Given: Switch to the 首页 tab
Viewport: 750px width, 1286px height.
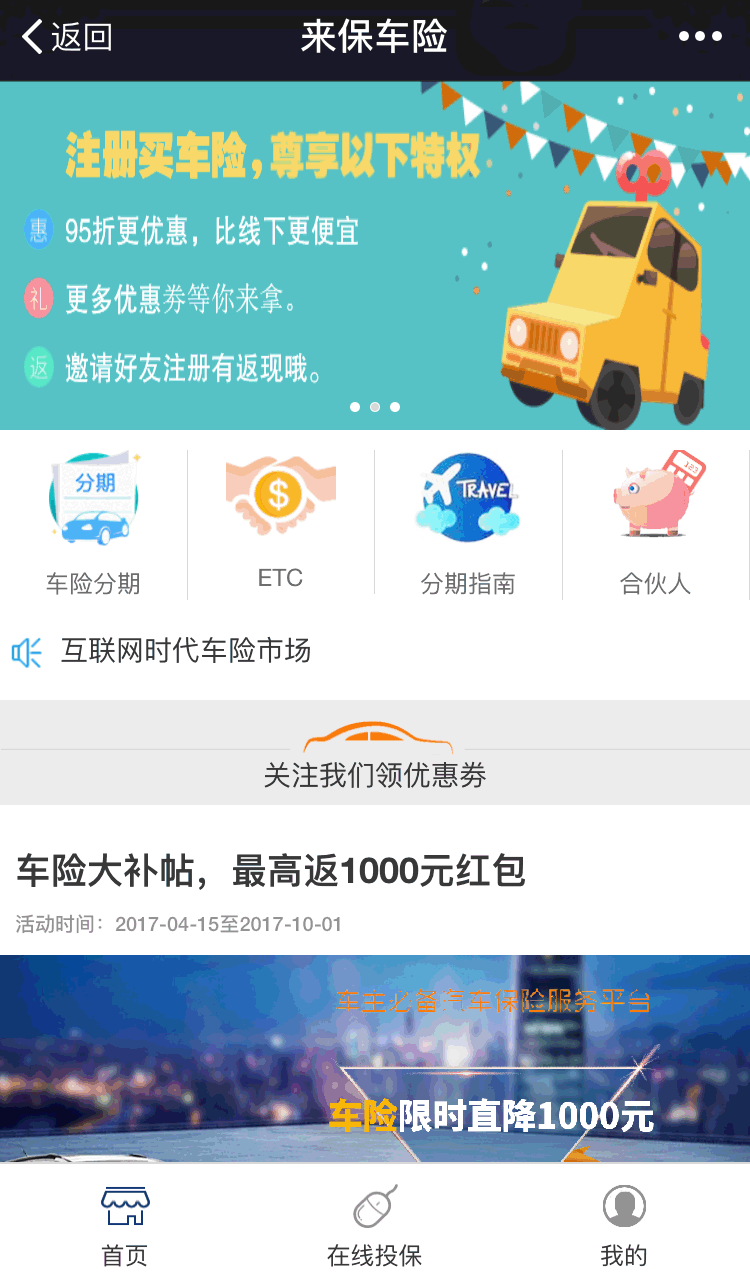Looking at the screenshot, I should pyautogui.click(x=125, y=1225).
